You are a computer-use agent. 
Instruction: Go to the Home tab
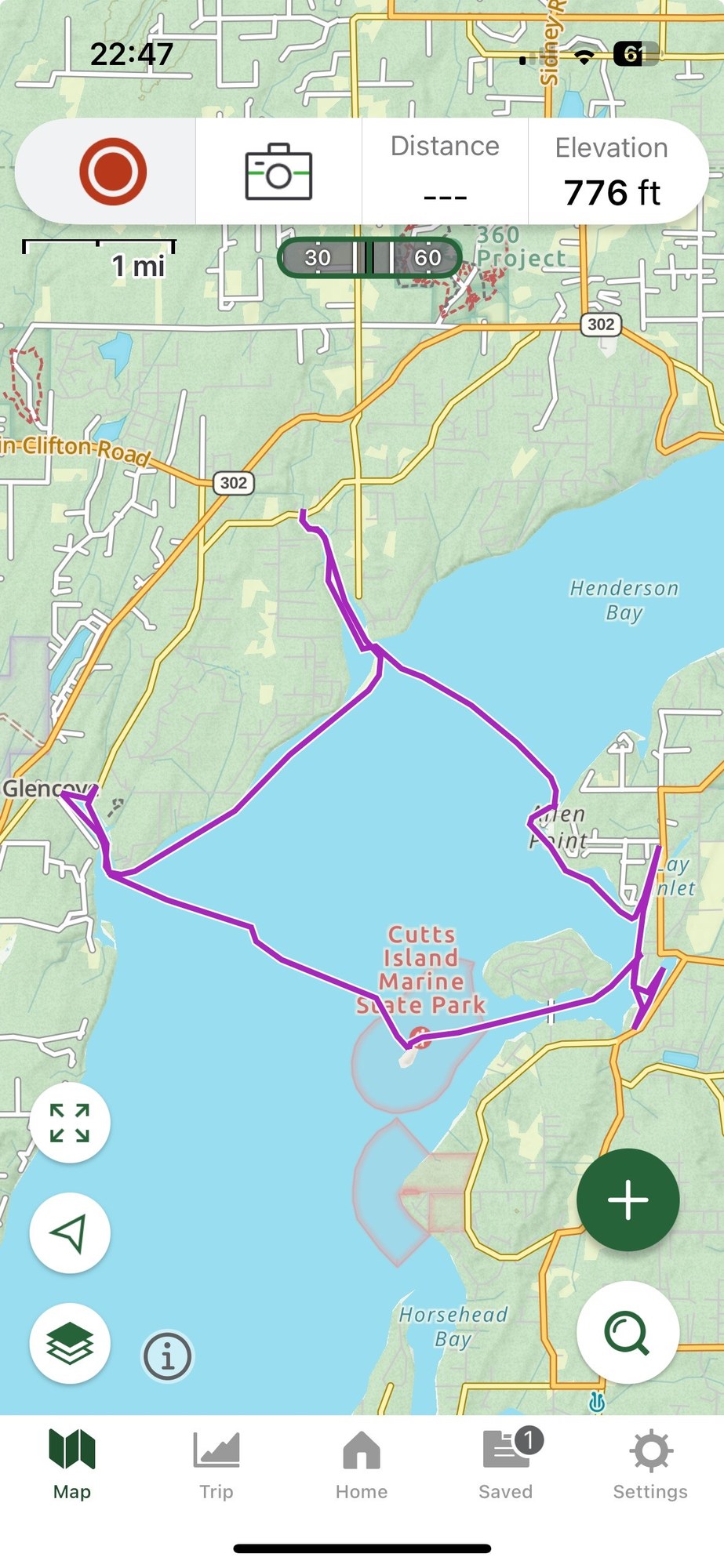tap(362, 1465)
